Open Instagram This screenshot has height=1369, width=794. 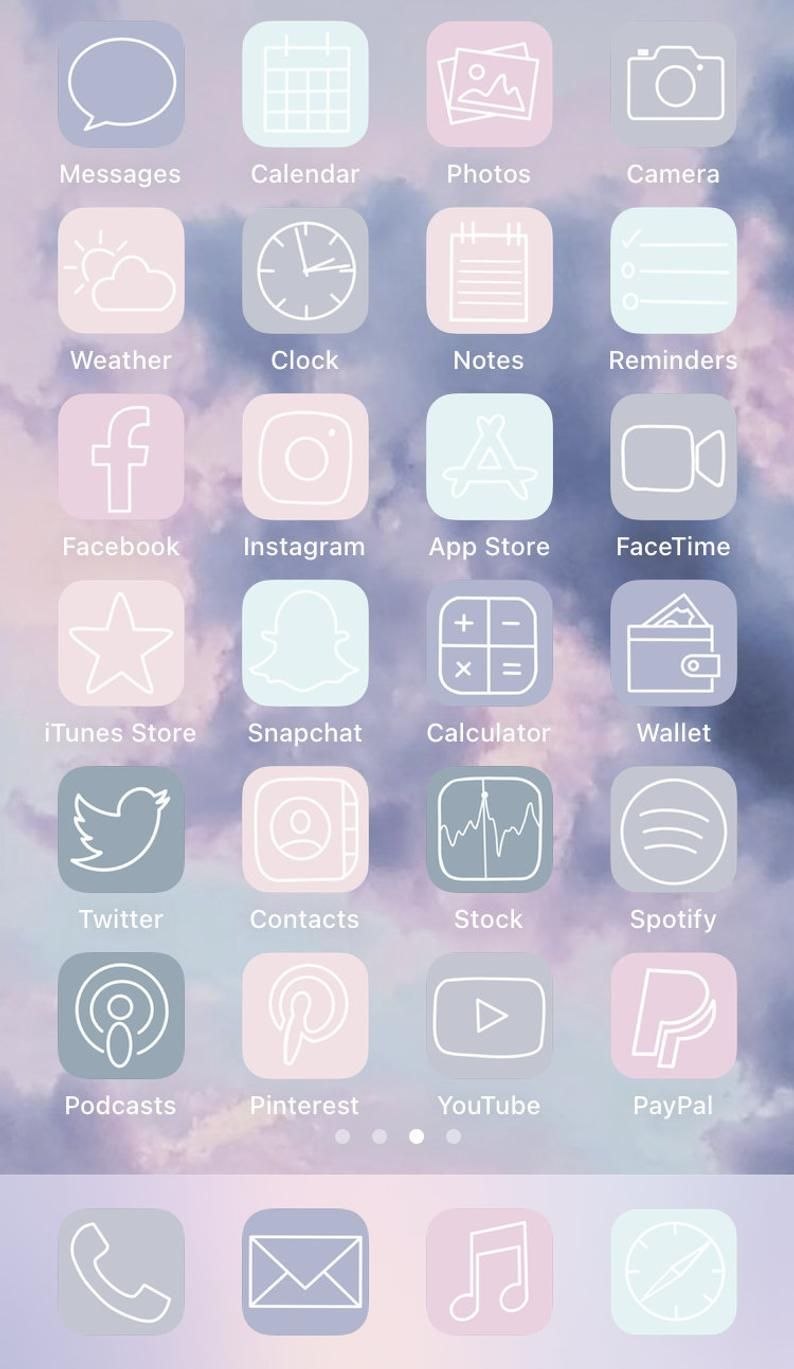click(x=305, y=457)
